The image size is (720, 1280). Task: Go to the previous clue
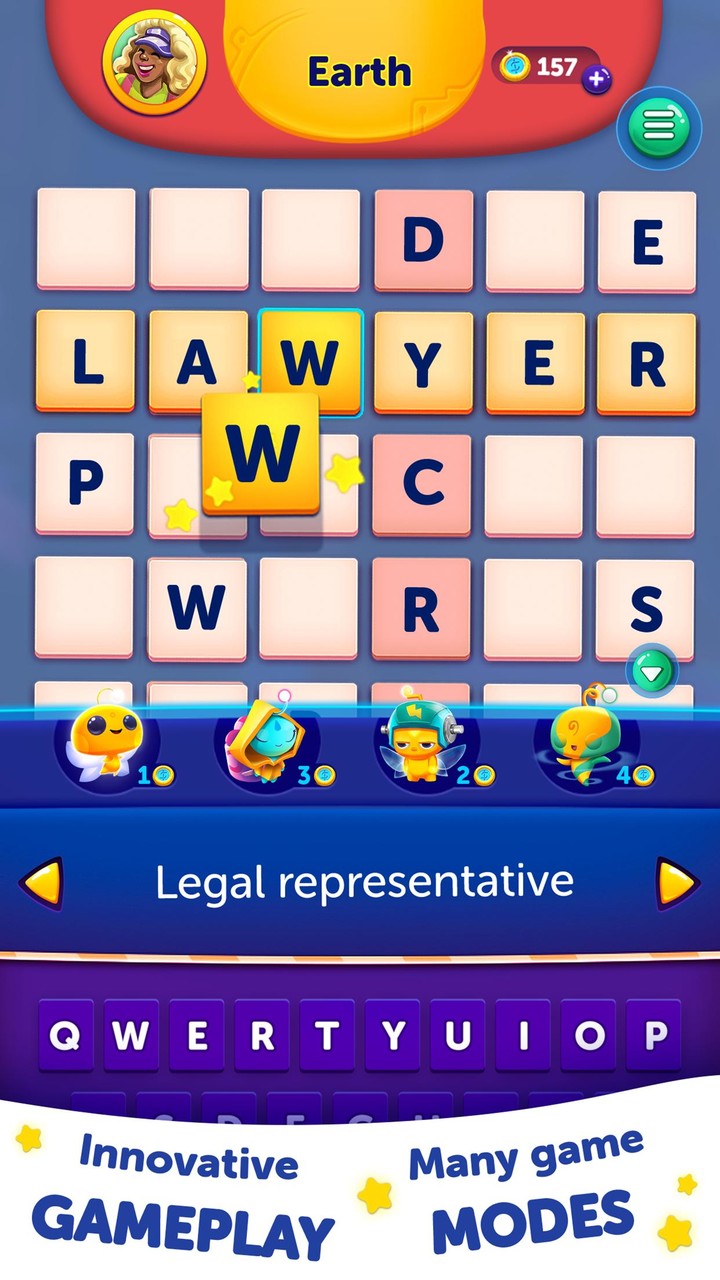click(x=42, y=882)
